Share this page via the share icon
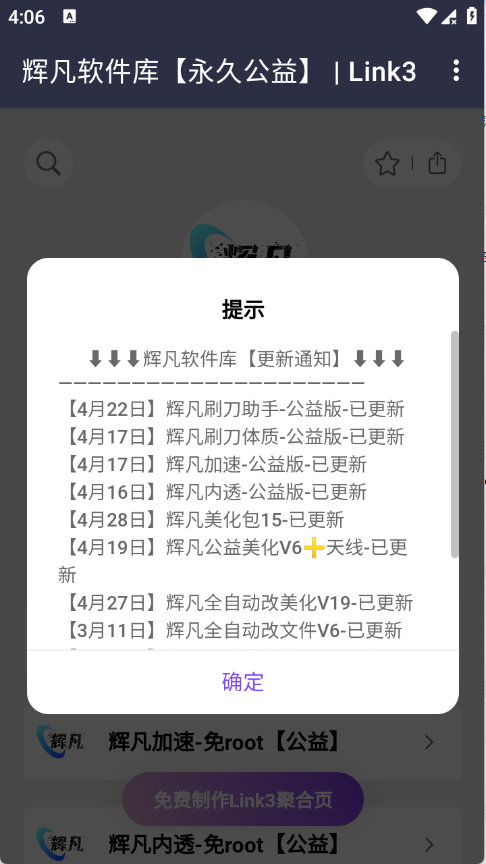Viewport: 486px width, 864px height. (437, 163)
